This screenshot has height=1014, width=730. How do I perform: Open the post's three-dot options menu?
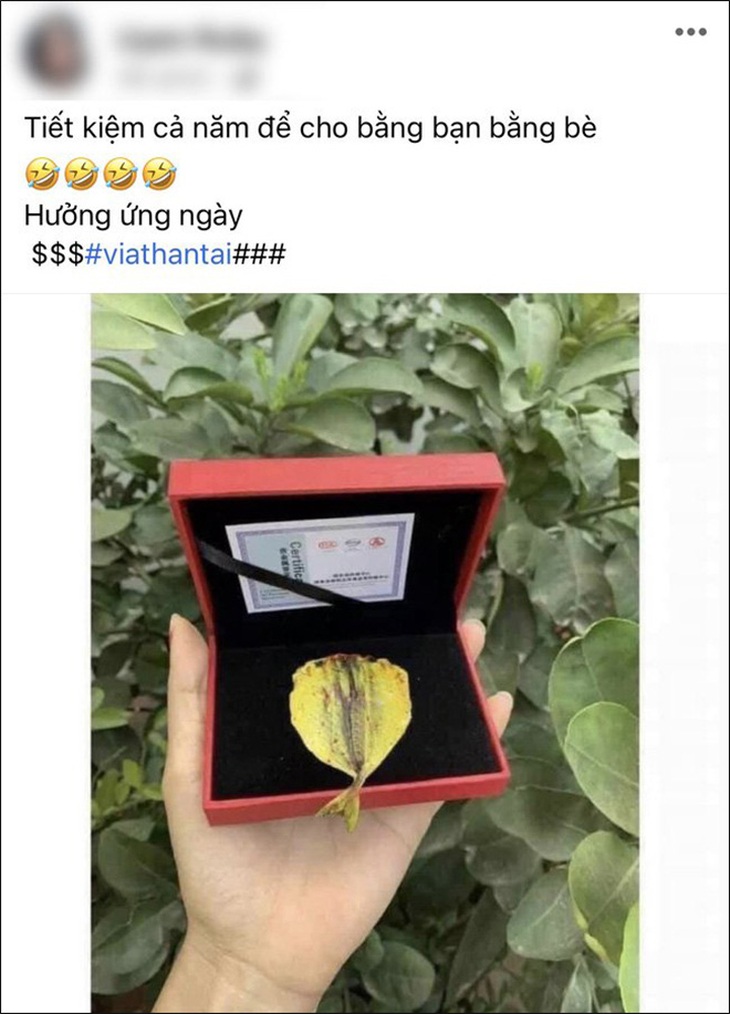[x=690, y=33]
